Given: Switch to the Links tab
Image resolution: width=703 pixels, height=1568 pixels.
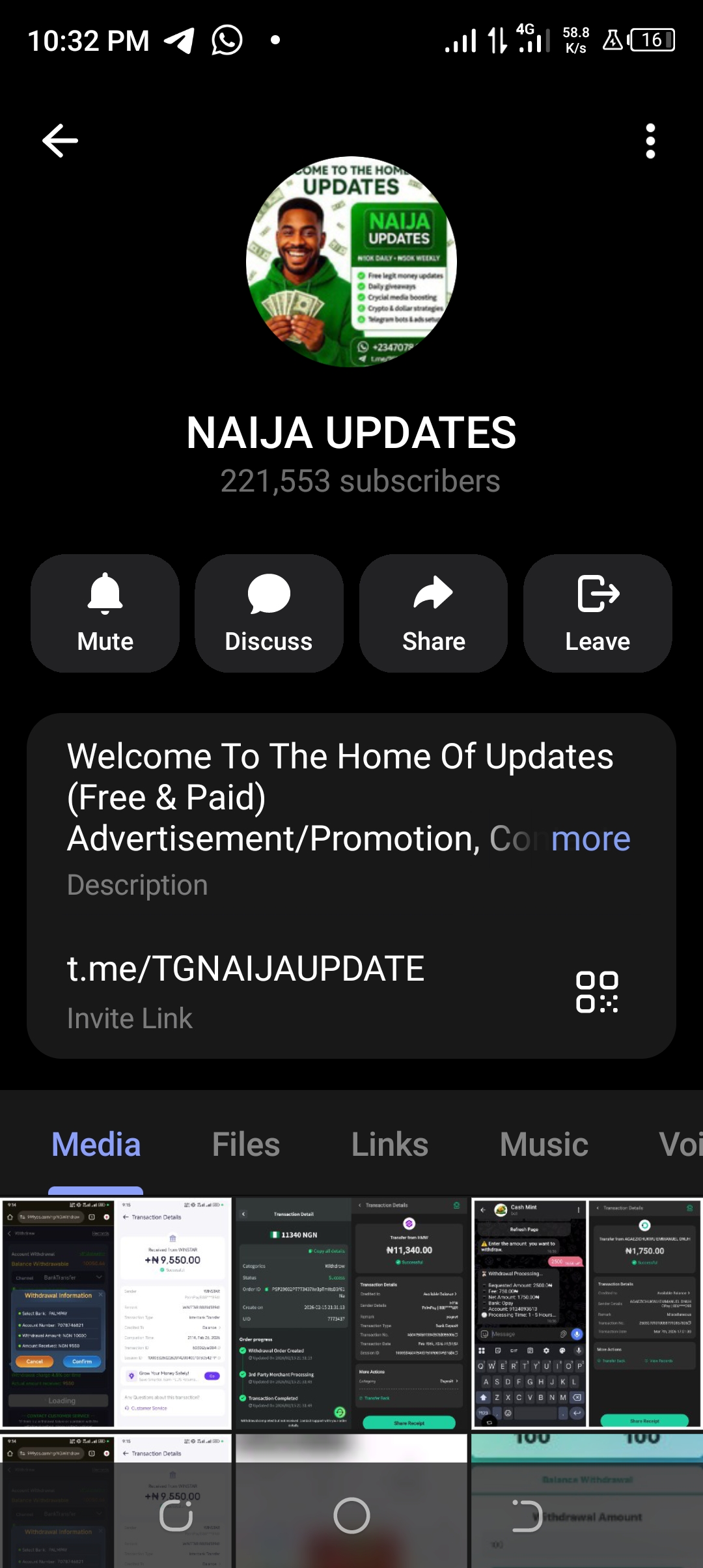Looking at the screenshot, I should 390,1145.
